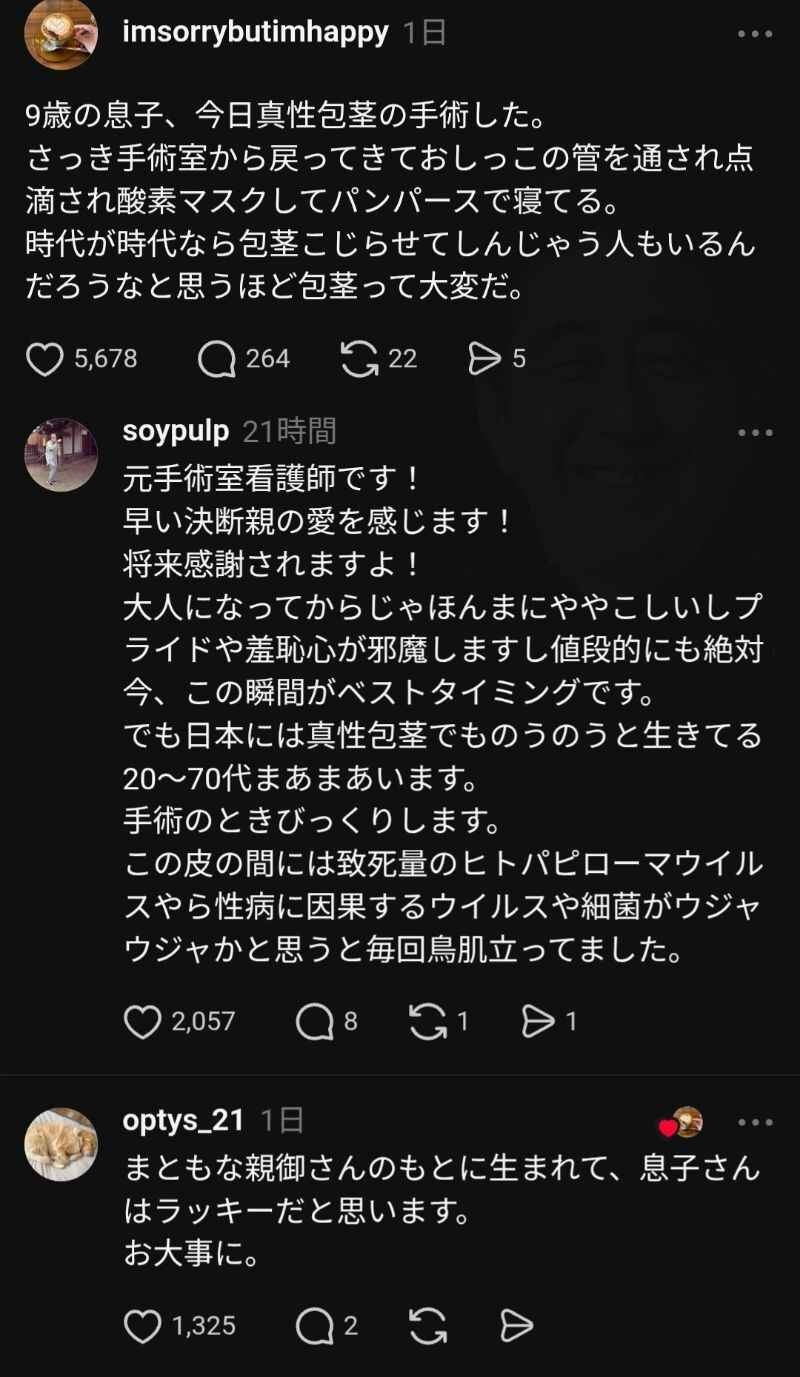Share imsorrybutimhappy's post

pyautogui.click(x=485, y=359)
